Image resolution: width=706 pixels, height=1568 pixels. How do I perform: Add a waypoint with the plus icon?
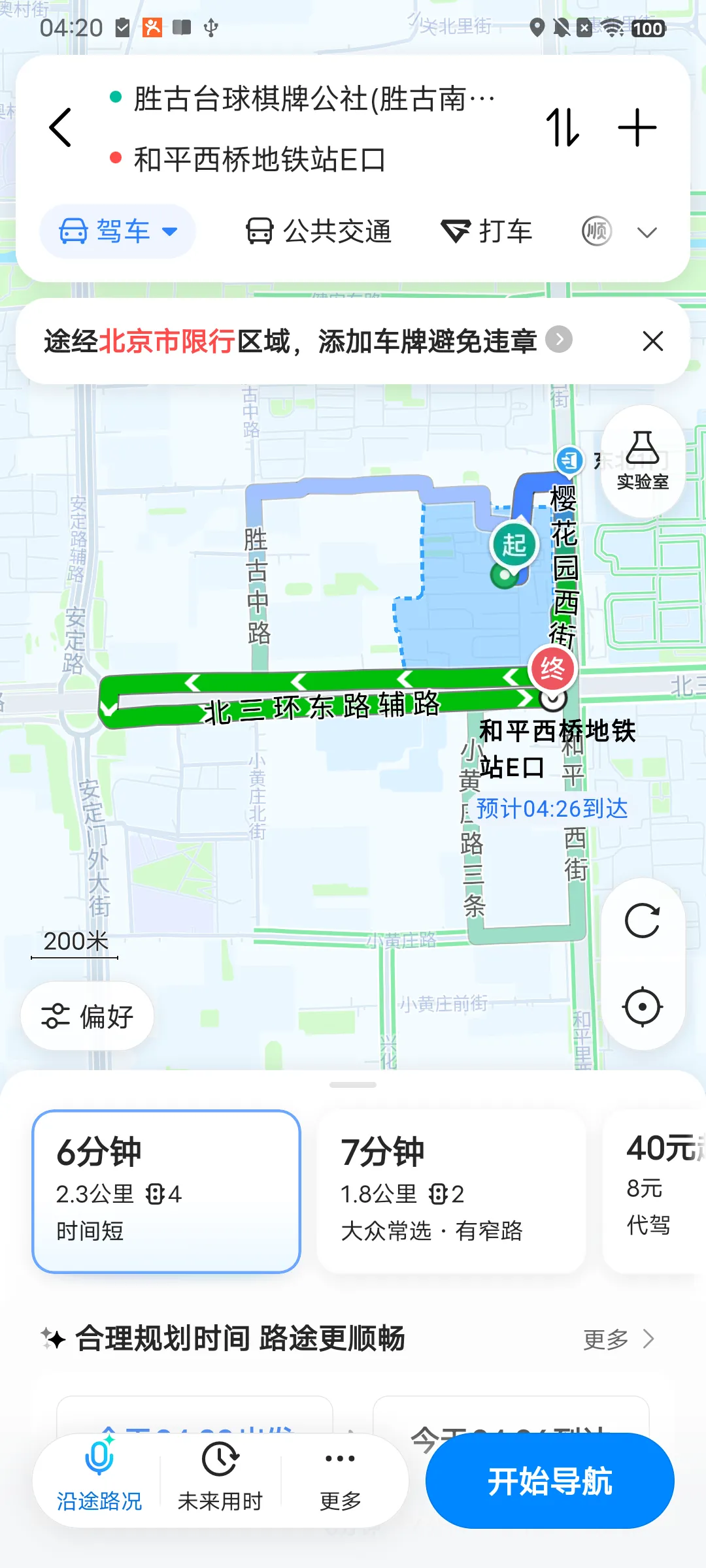[x=637, y=127]
